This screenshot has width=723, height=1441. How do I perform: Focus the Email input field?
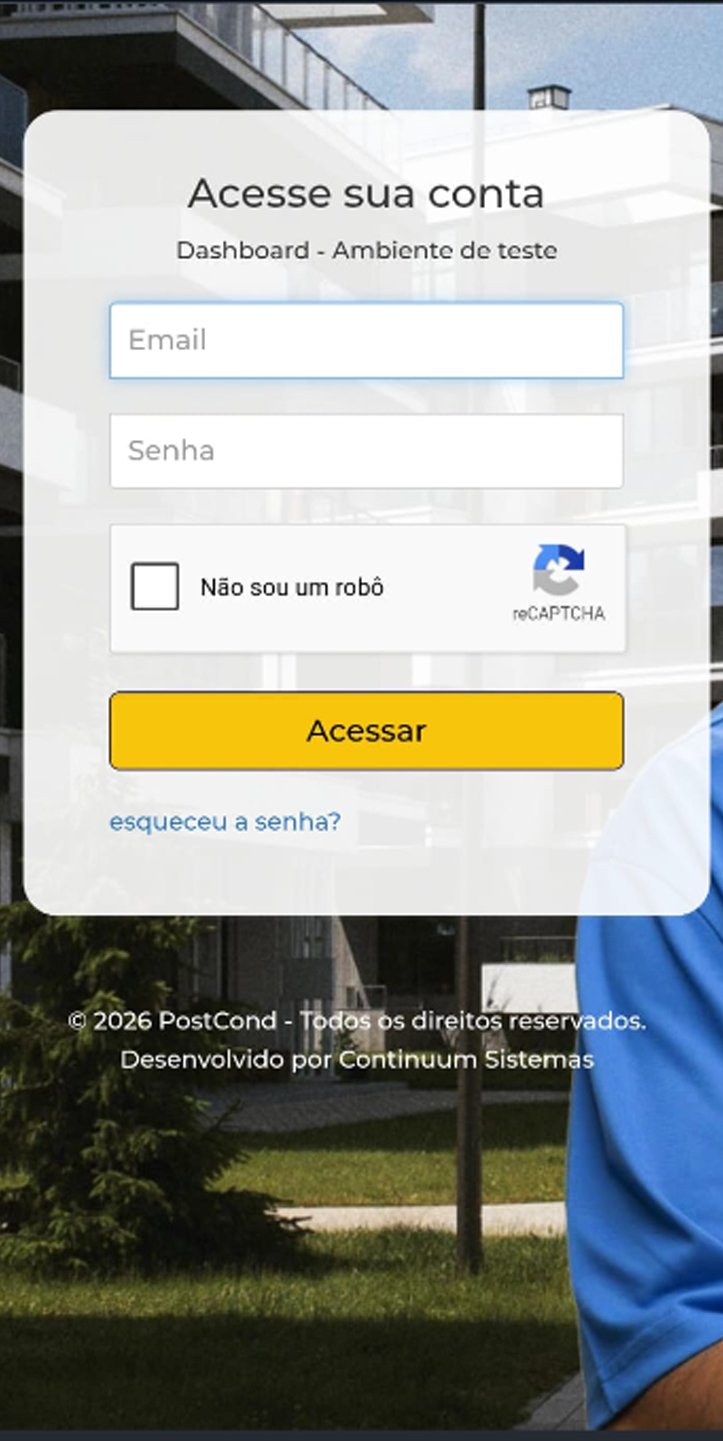(366, 341)
